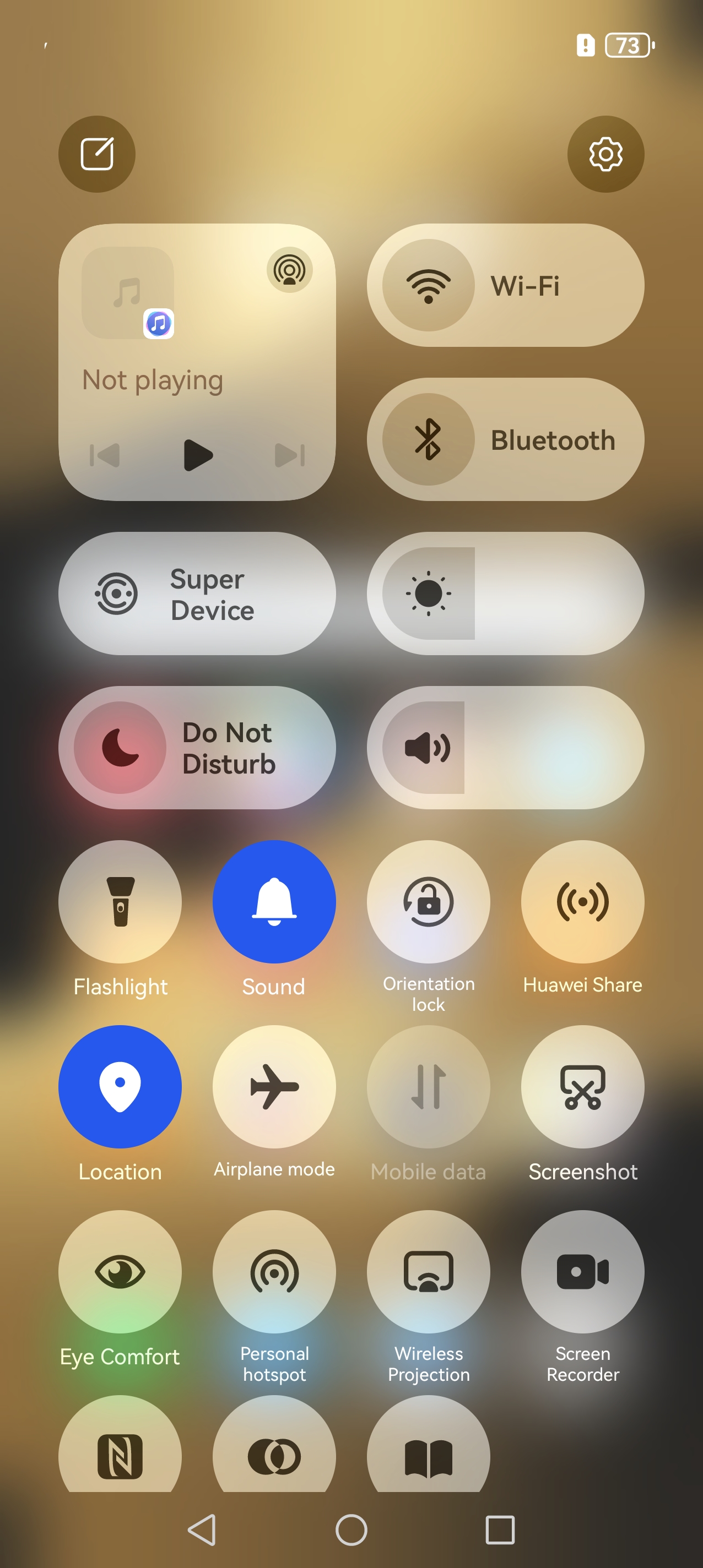
Task: Go to the home screen
Action: click(x=351, y=1529)
